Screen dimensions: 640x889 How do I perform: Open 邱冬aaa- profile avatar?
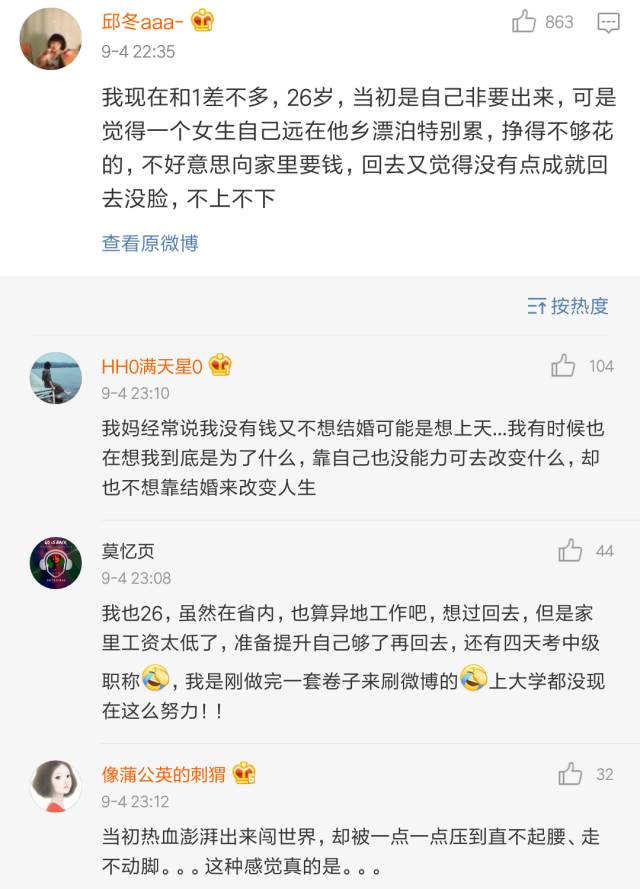tap(51, 39)
